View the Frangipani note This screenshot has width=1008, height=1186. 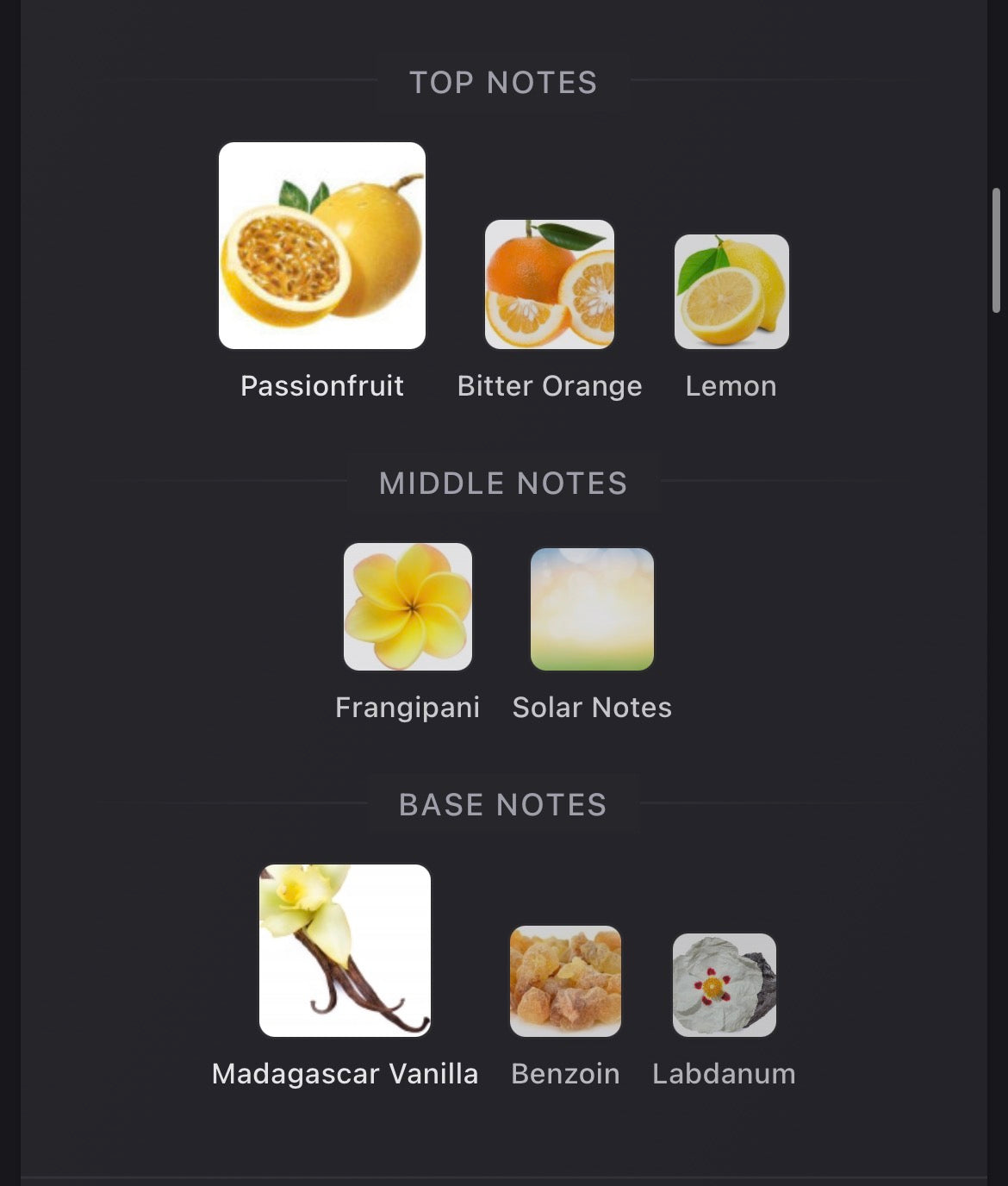coord(408,607)
